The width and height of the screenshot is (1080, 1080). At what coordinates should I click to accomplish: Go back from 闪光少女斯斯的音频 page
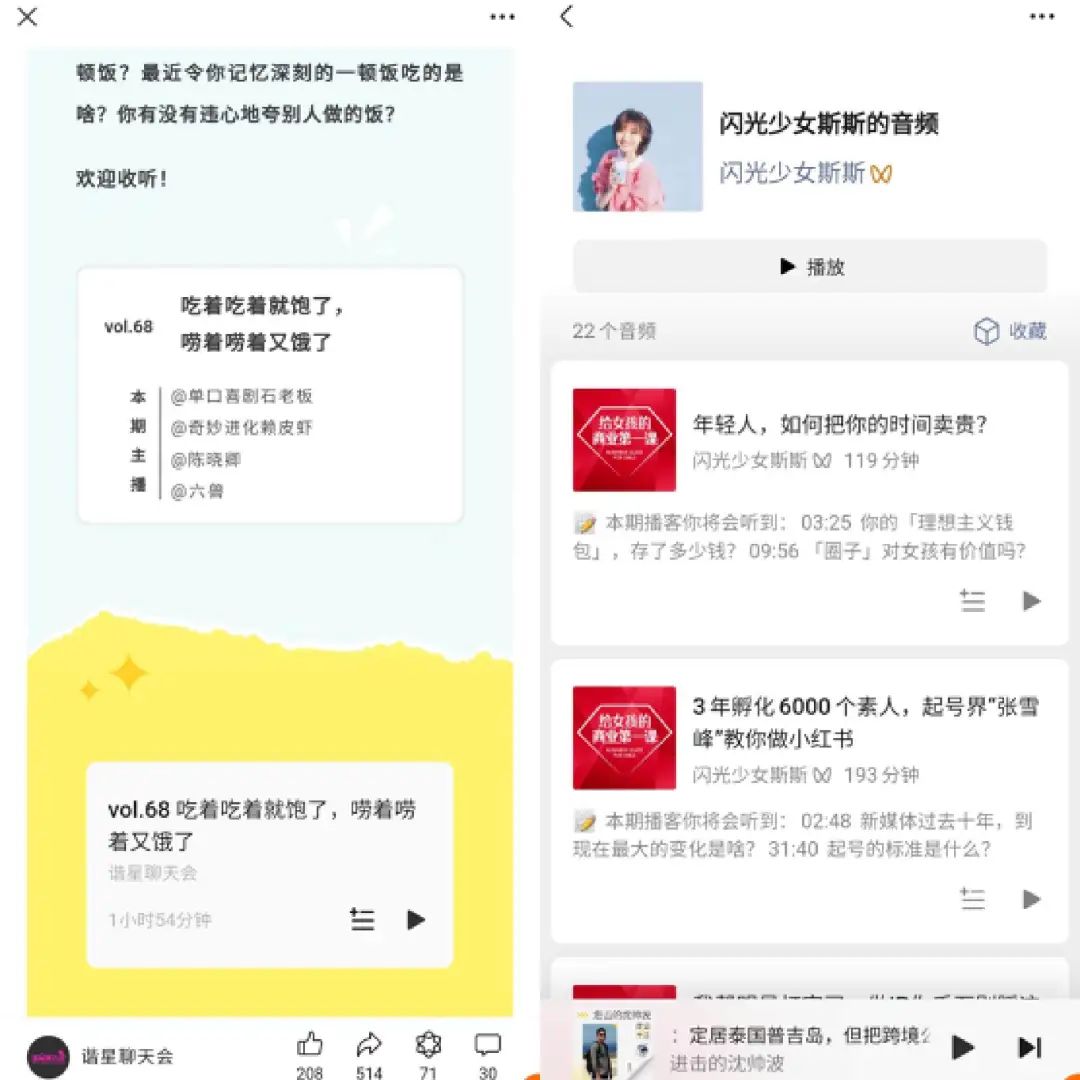tap(567, 17)
